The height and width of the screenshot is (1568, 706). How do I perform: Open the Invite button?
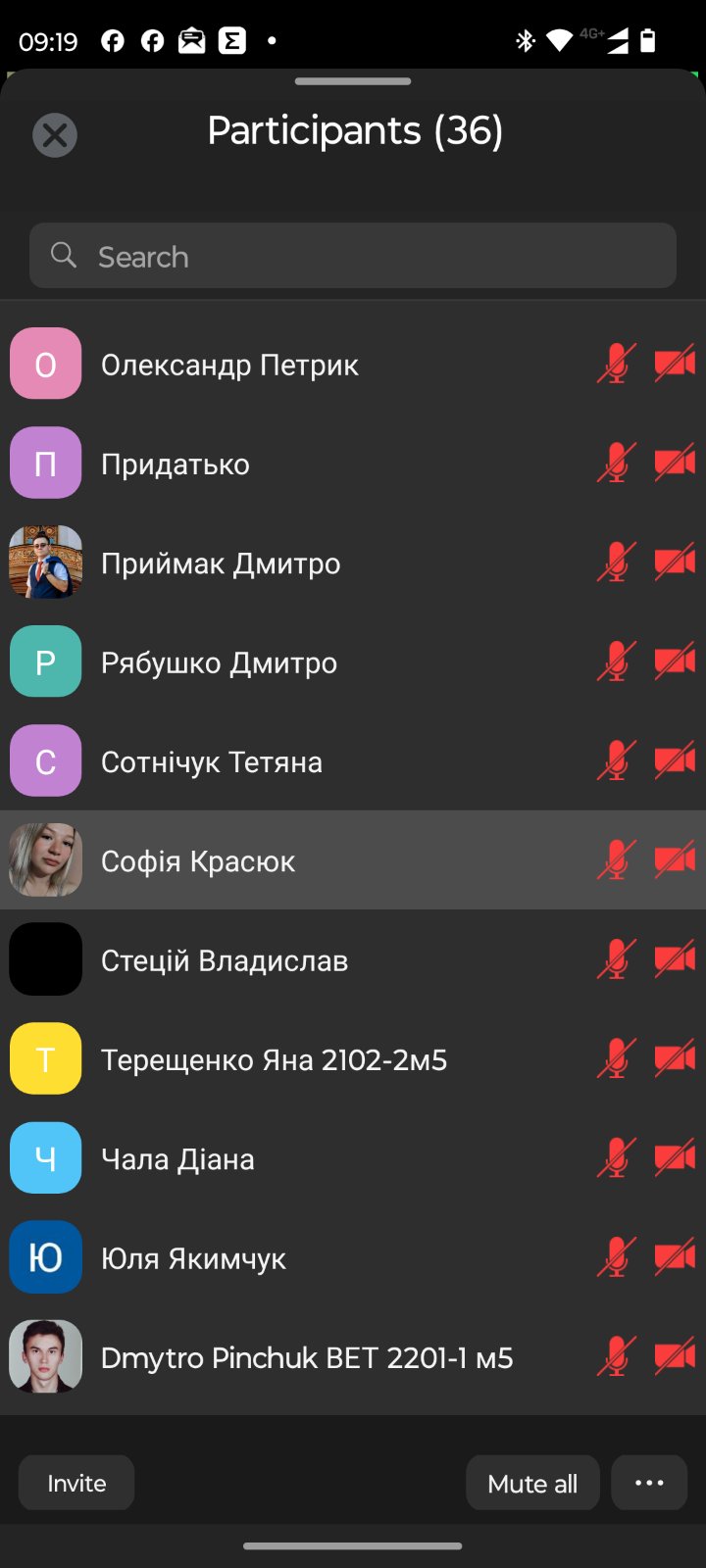[76, 1483]
